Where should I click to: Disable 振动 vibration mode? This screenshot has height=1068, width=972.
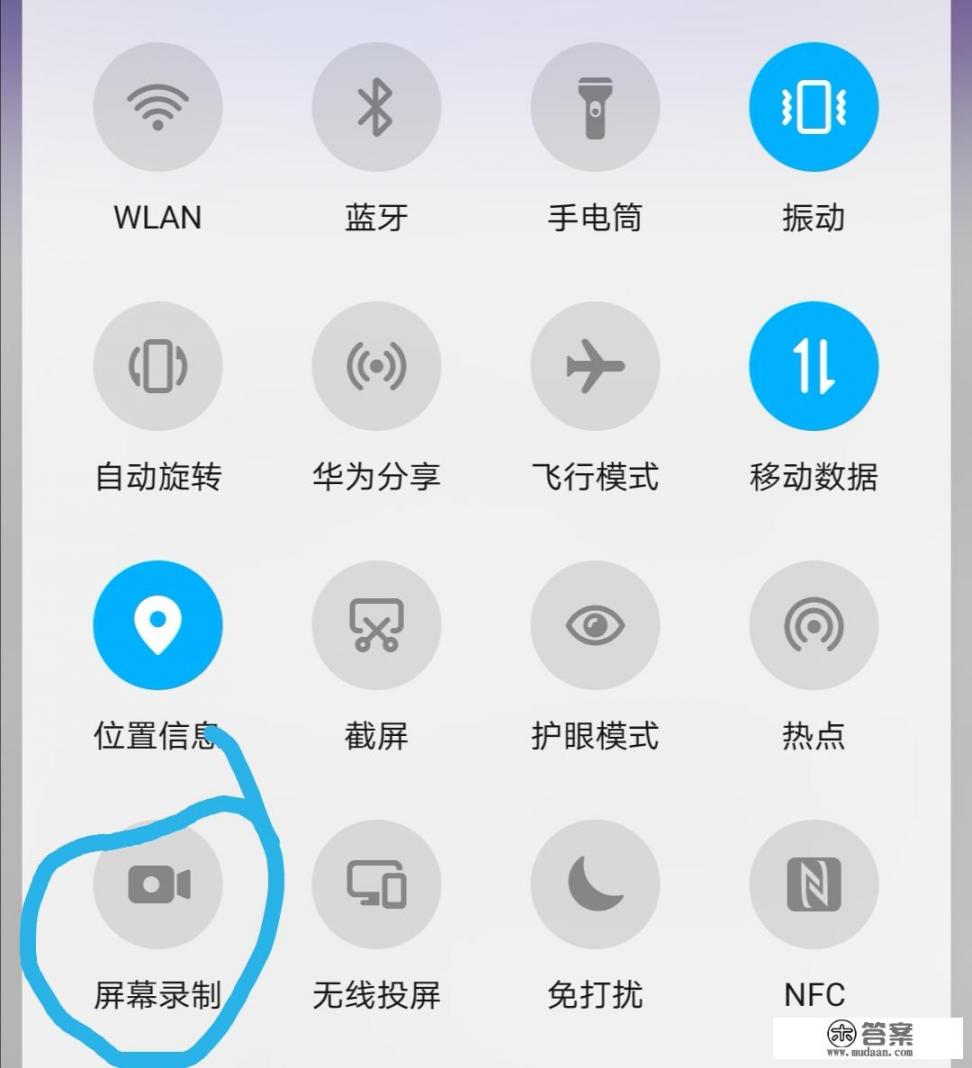click(x=814, y=106)
